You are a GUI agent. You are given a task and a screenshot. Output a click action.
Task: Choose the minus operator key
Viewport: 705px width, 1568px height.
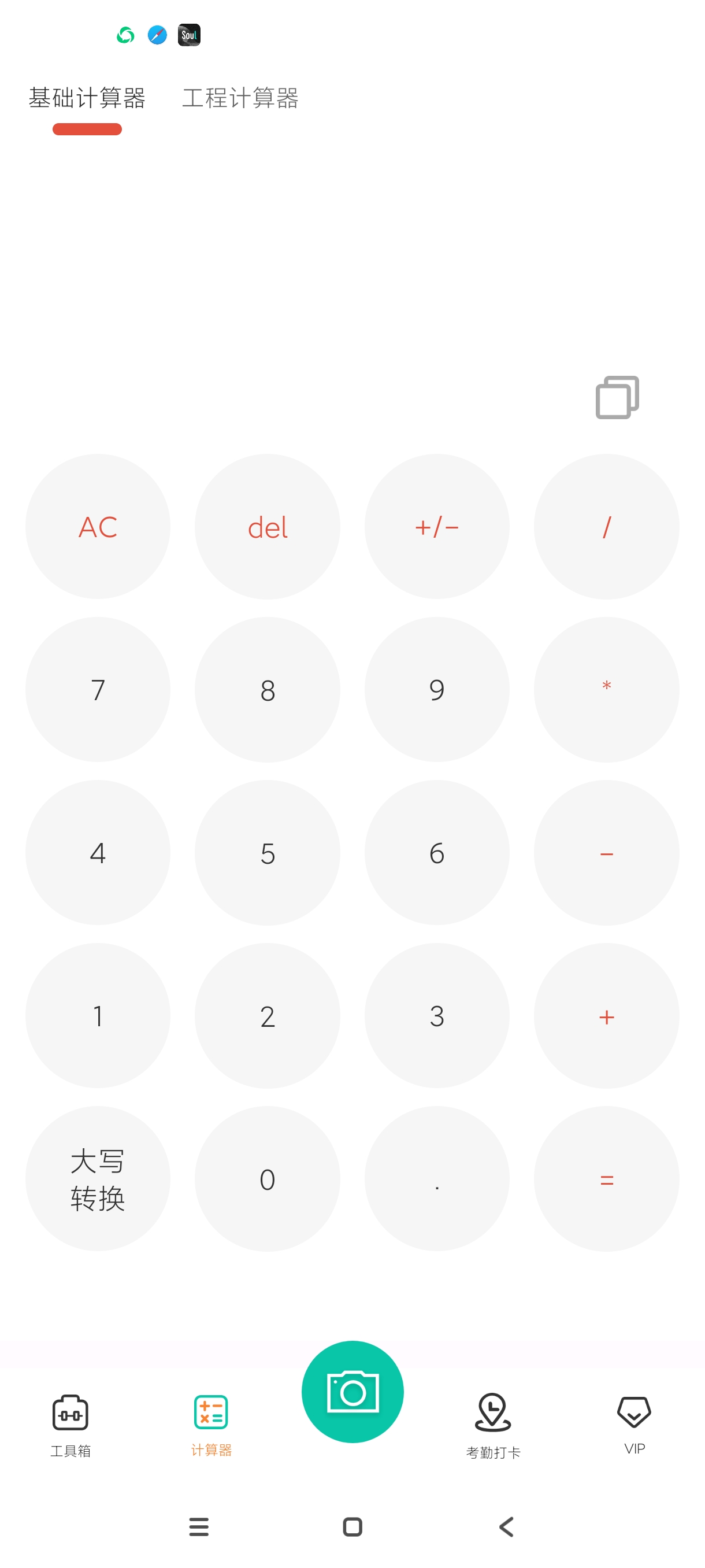pos(606,853)
